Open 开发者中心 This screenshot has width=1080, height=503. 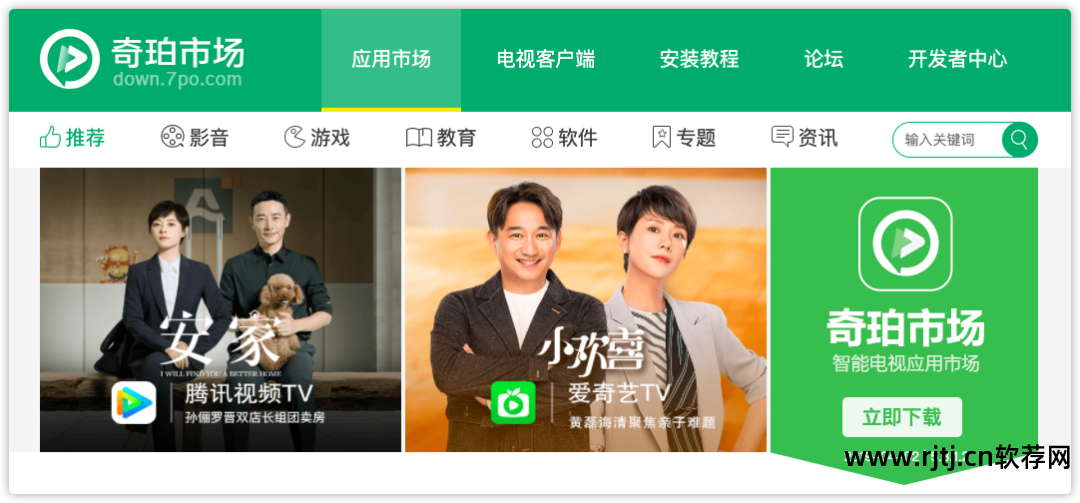957,59
